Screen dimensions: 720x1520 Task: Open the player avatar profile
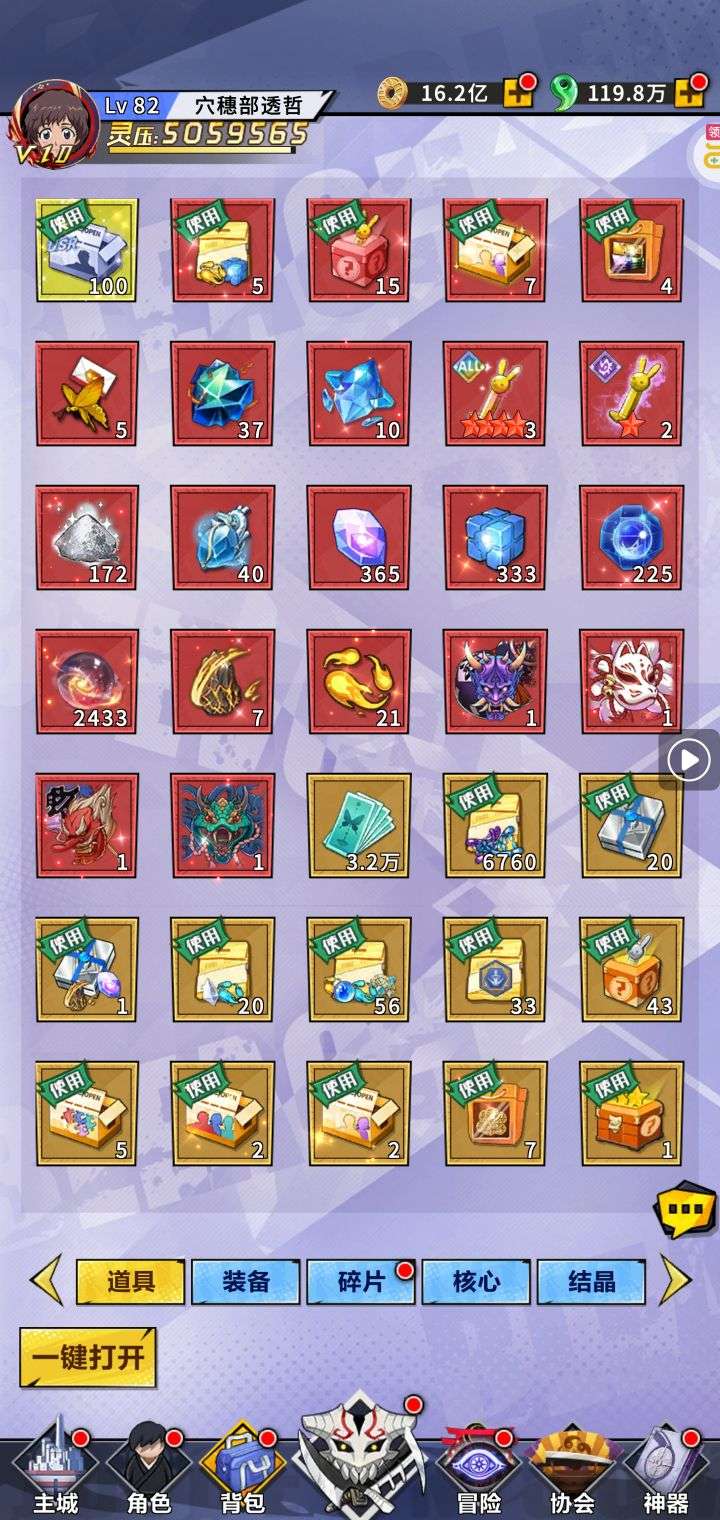[x=55, y=122]
